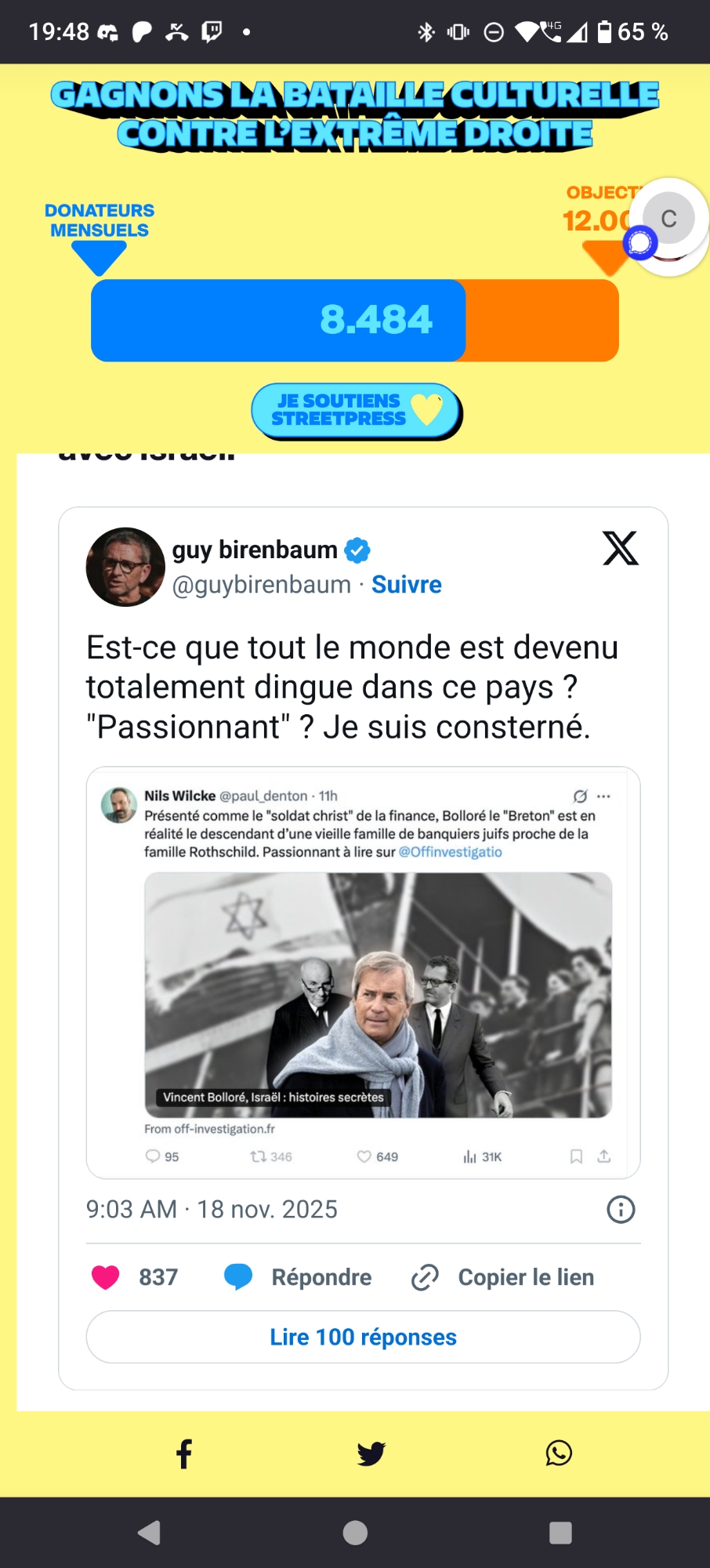710x1568 pixels.
Task: Open the tweet info icon
Action: click(x=621, y=1210)
